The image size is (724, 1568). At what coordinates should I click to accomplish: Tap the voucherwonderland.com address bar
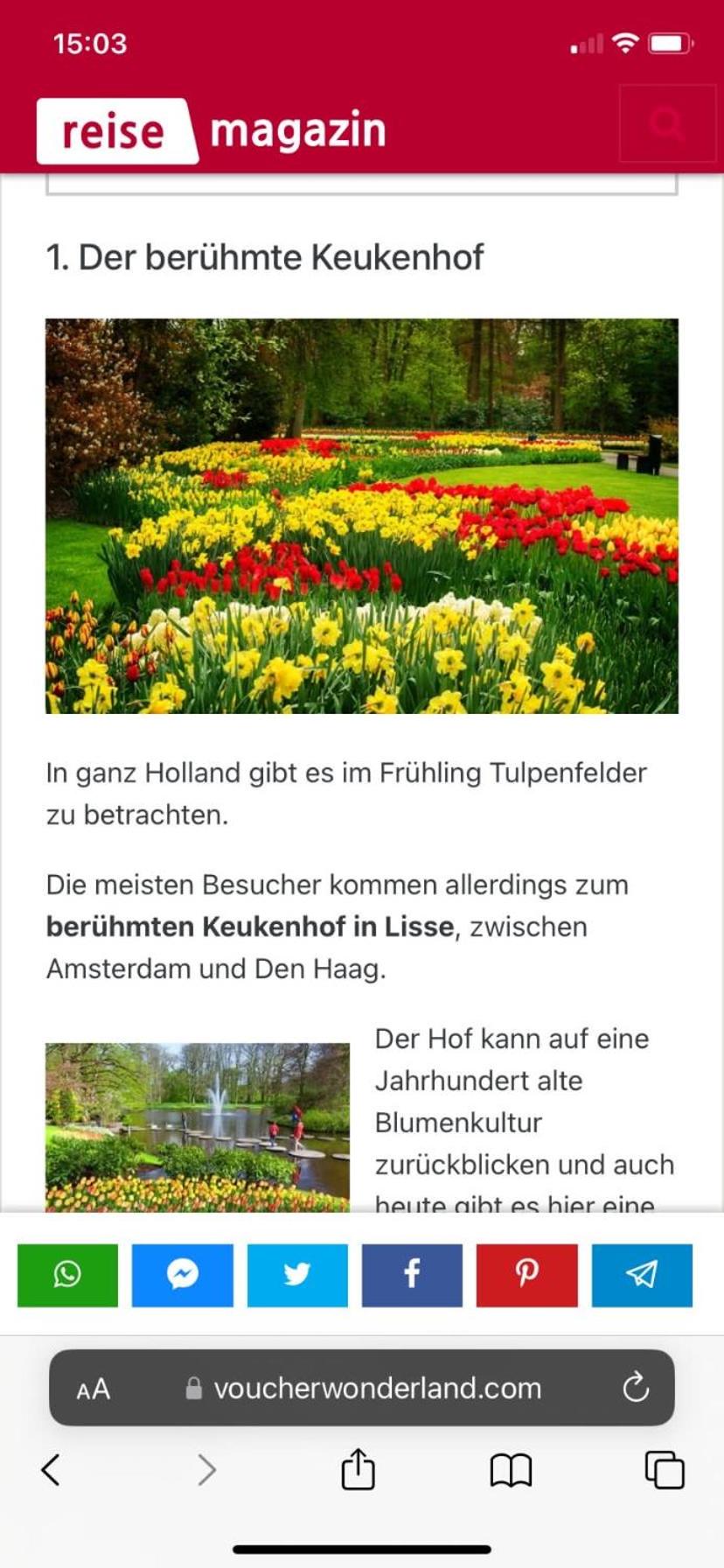point(376,1389)
